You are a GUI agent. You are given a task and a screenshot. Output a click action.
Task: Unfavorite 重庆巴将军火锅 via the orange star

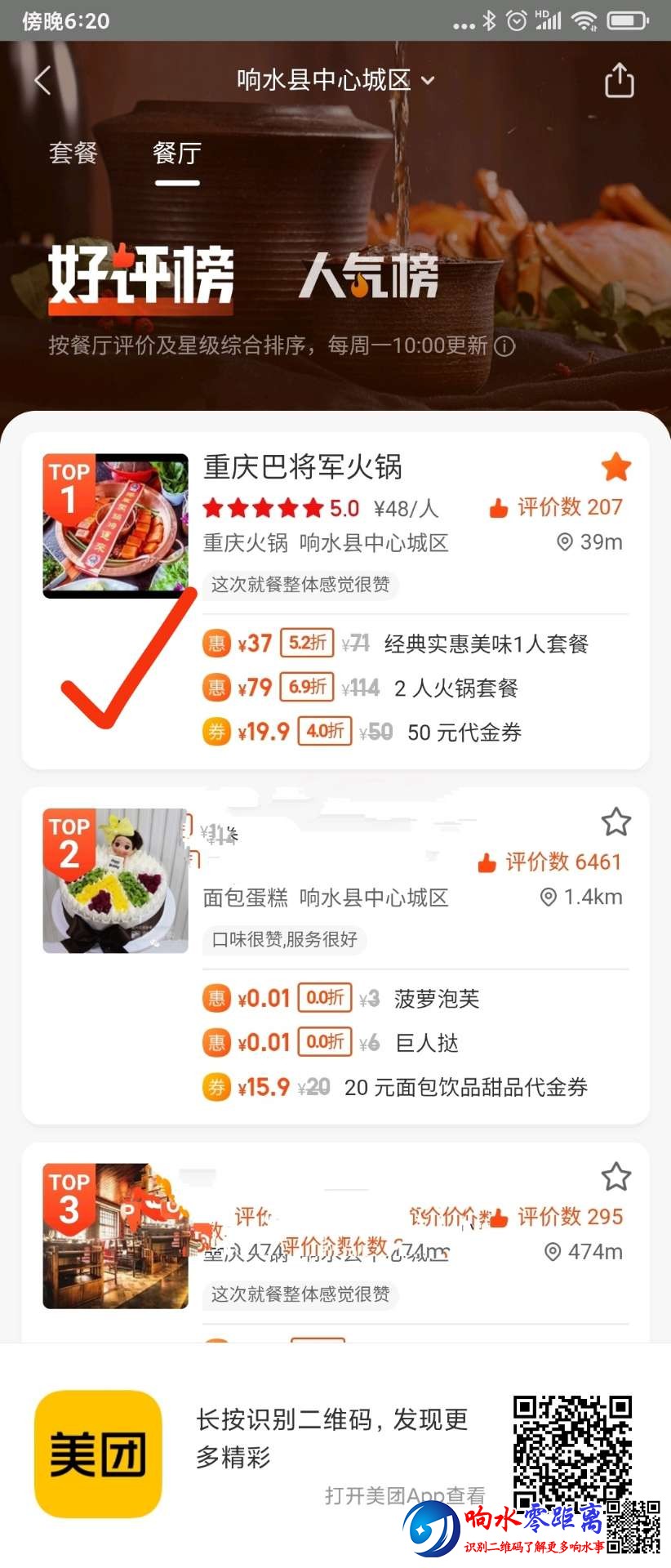point(615,467)
